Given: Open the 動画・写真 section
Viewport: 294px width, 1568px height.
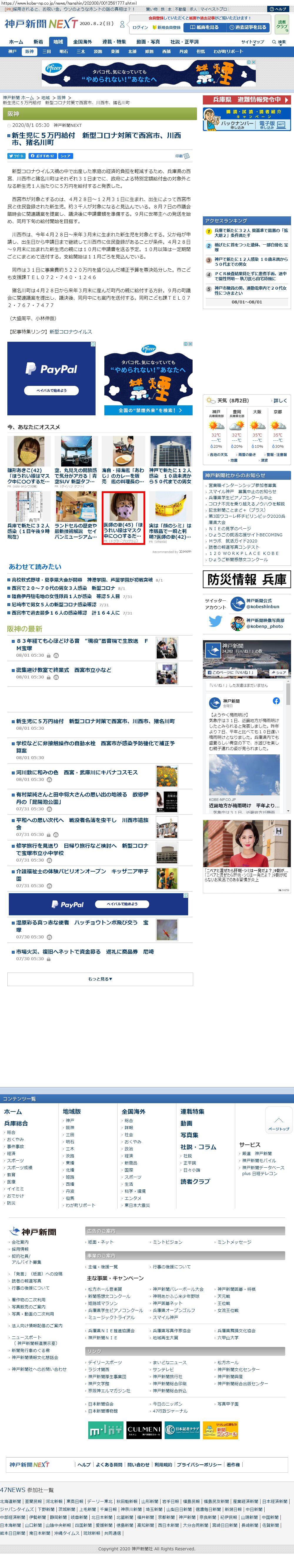Looking at the screenshot, I should 148,42.
